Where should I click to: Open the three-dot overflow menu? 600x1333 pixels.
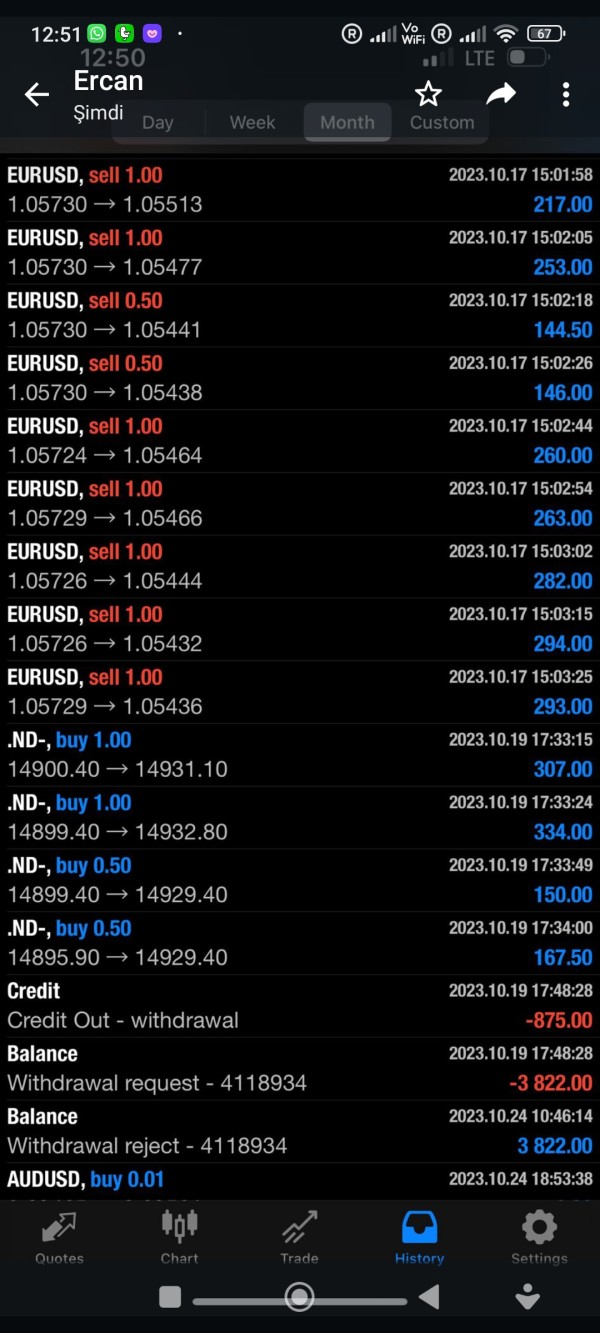(566, 95)
